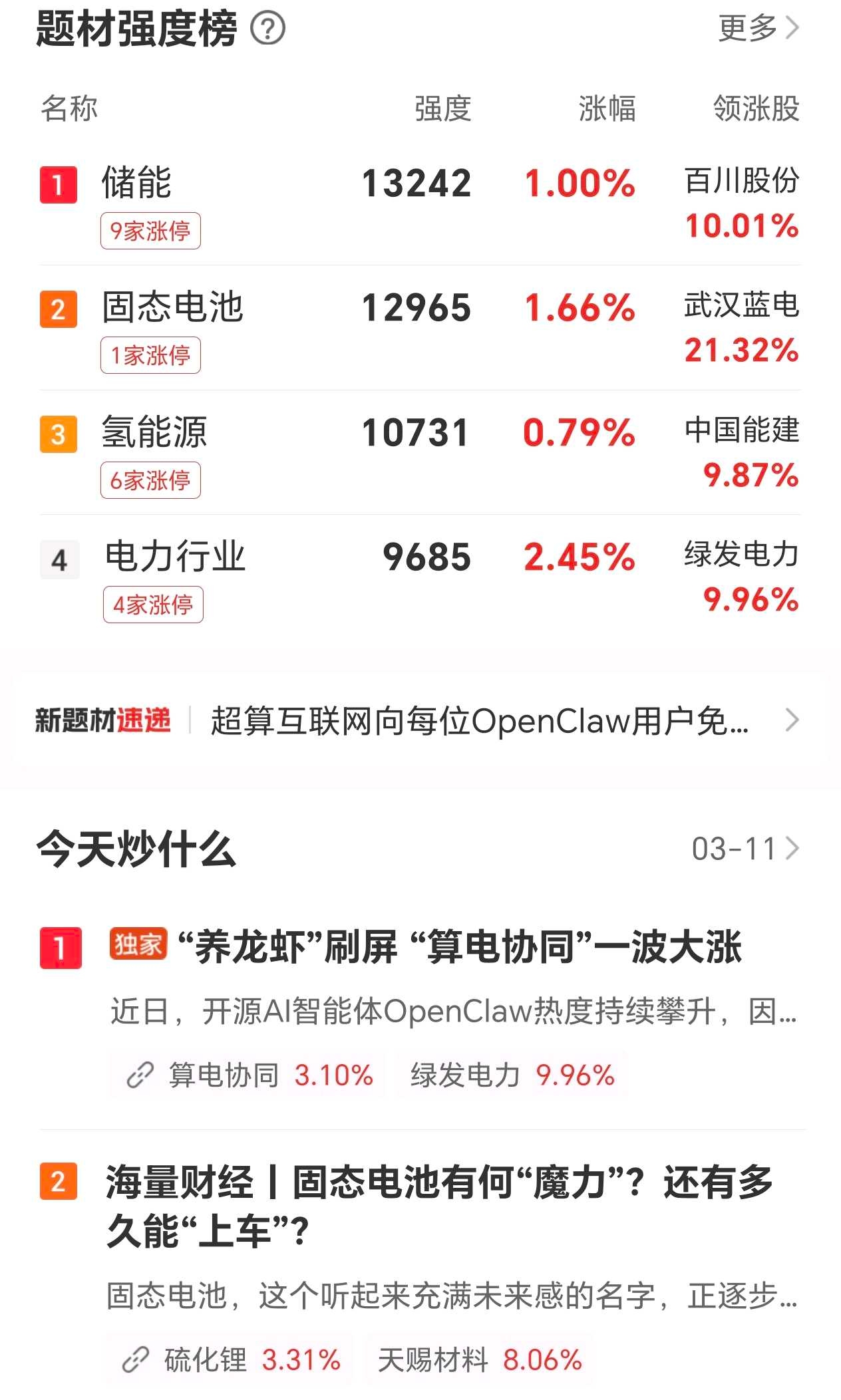Open the 03-11 date selector
The height and width of the screenshot is (1400, 841).
[744, 849]
